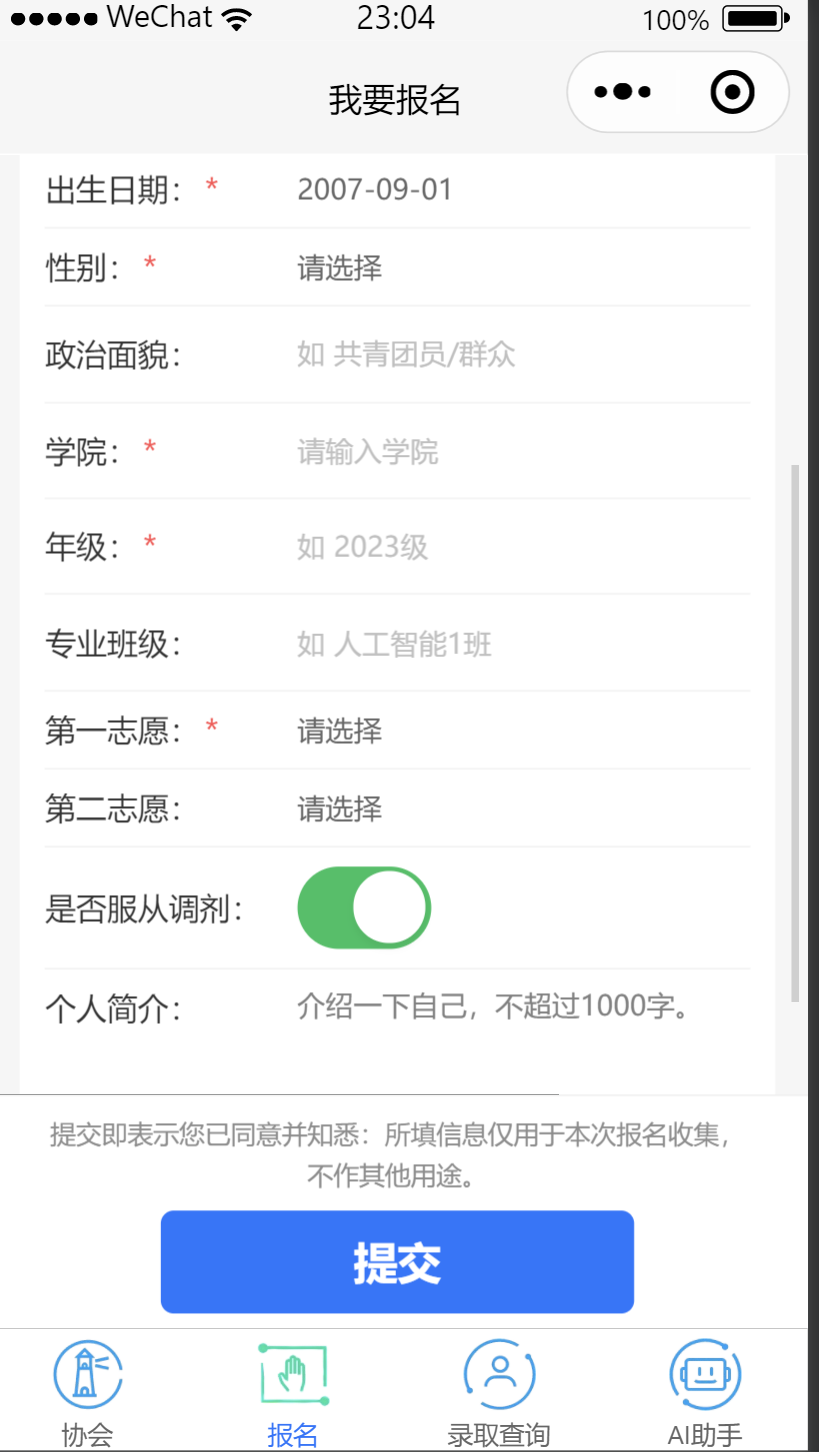Disable the 是否服从调剂 switch

pyautogui.click(x=364, y=907)
